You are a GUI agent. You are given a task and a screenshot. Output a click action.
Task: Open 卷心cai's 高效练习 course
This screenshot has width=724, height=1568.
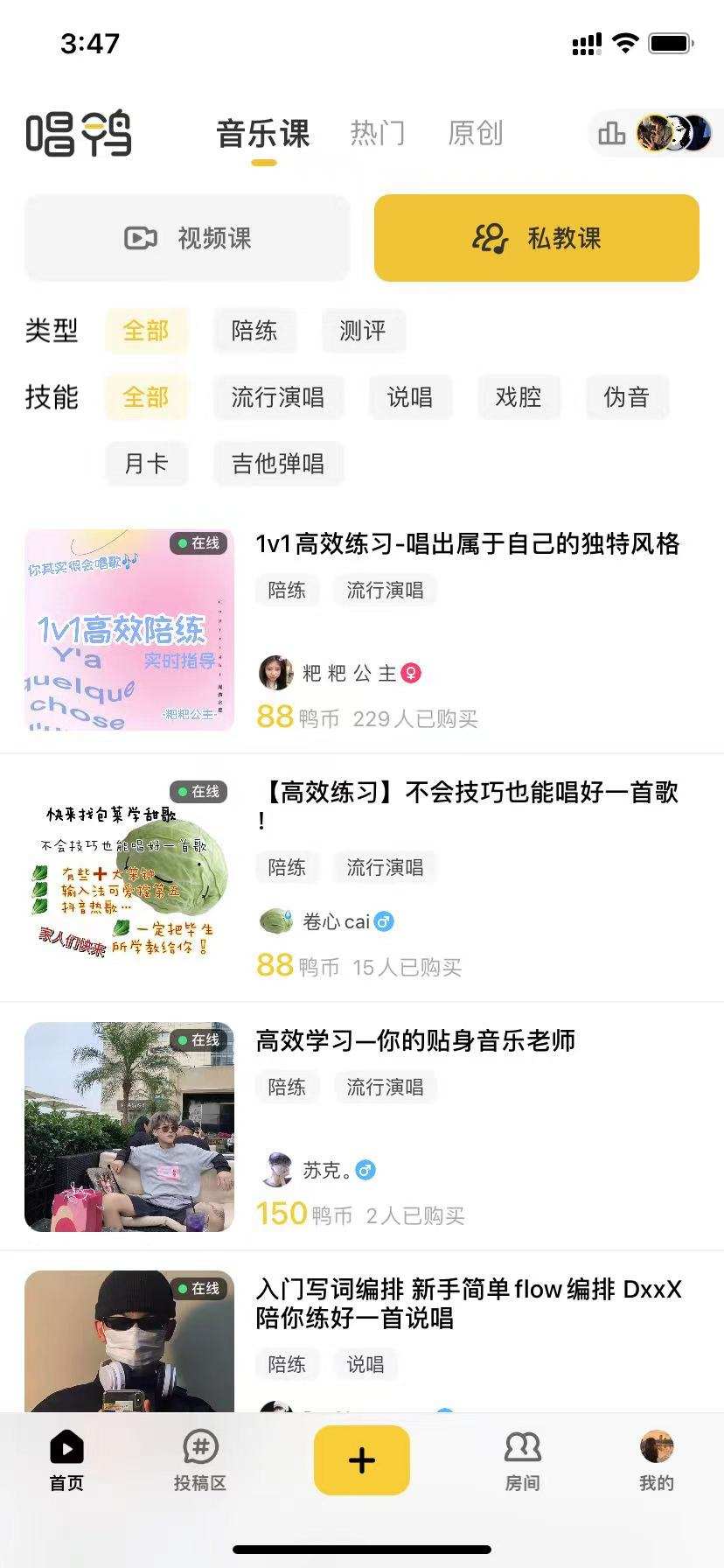pyautogui.click(x=362, y=878)
